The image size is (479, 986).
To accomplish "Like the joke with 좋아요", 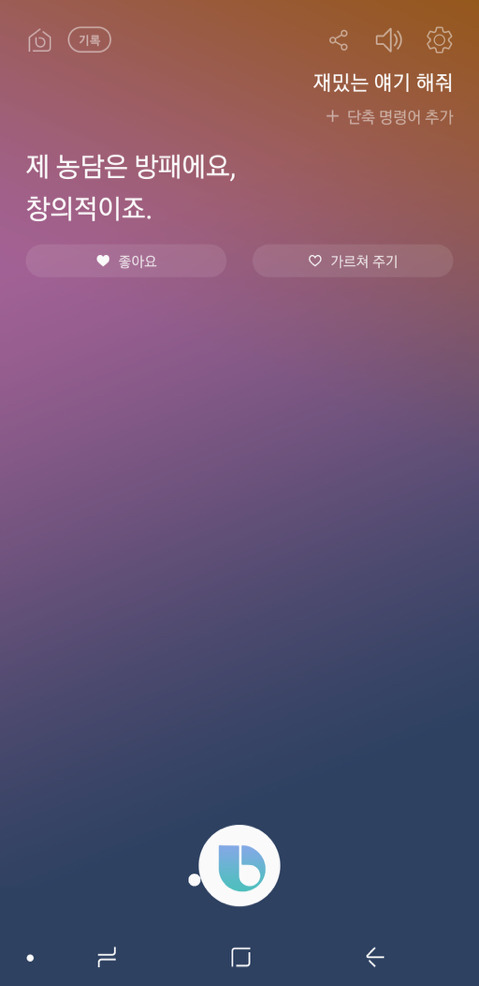I will coord(126,261).
